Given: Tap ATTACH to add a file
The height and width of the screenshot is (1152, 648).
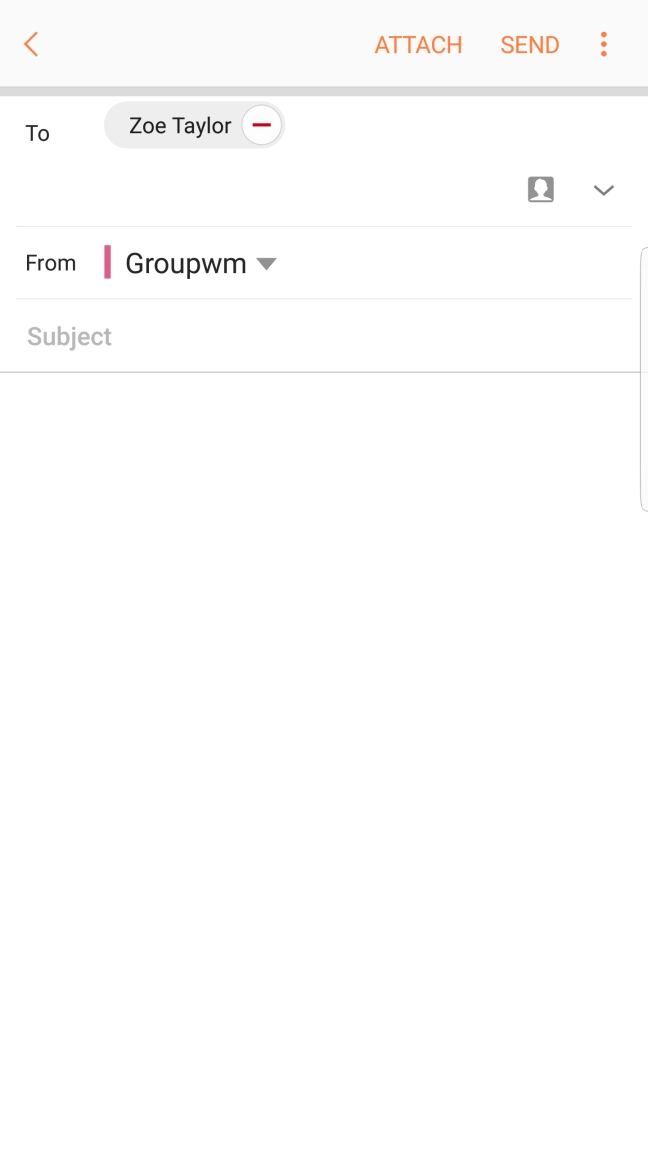Looking at the screenshot, I should click(418, 45).
